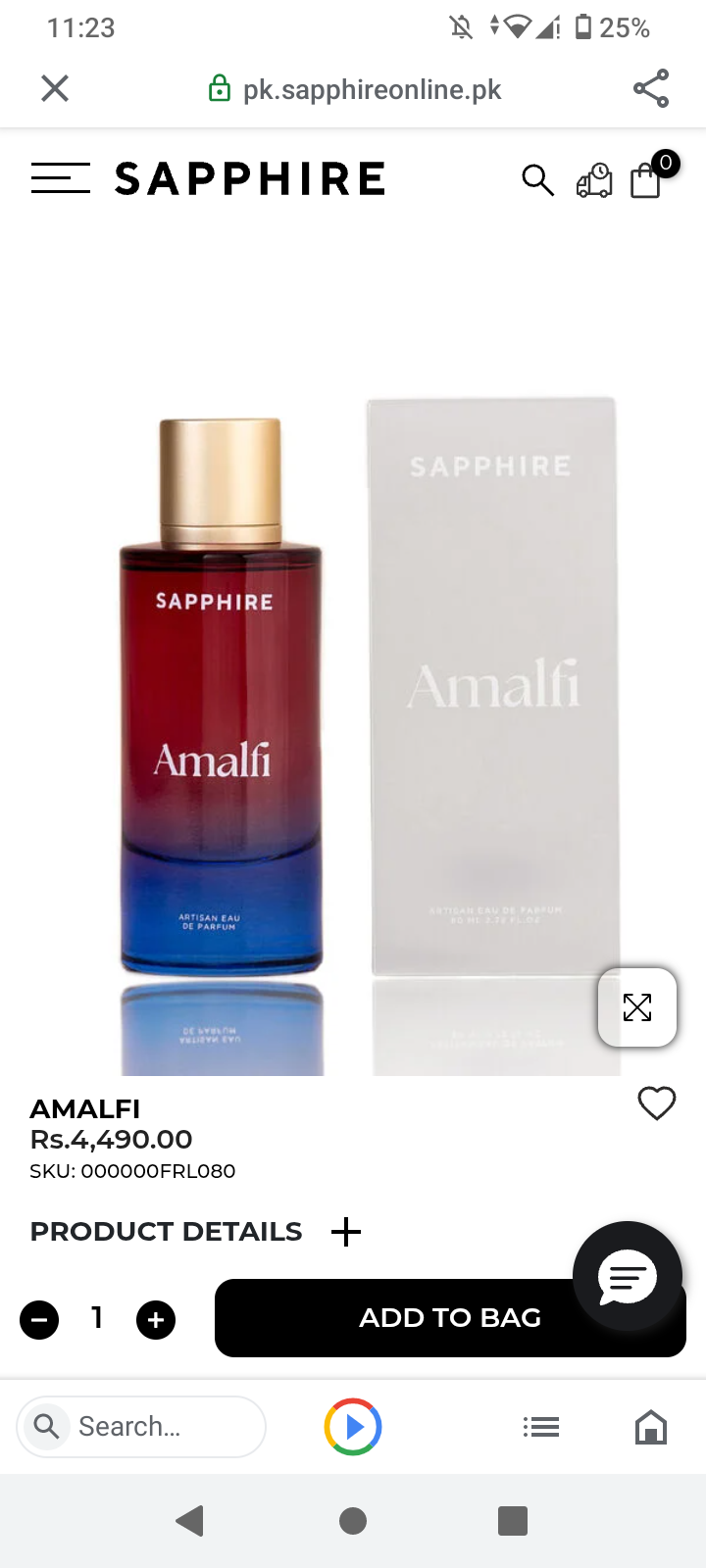Open the live chat bubble

pos(628,1276)
